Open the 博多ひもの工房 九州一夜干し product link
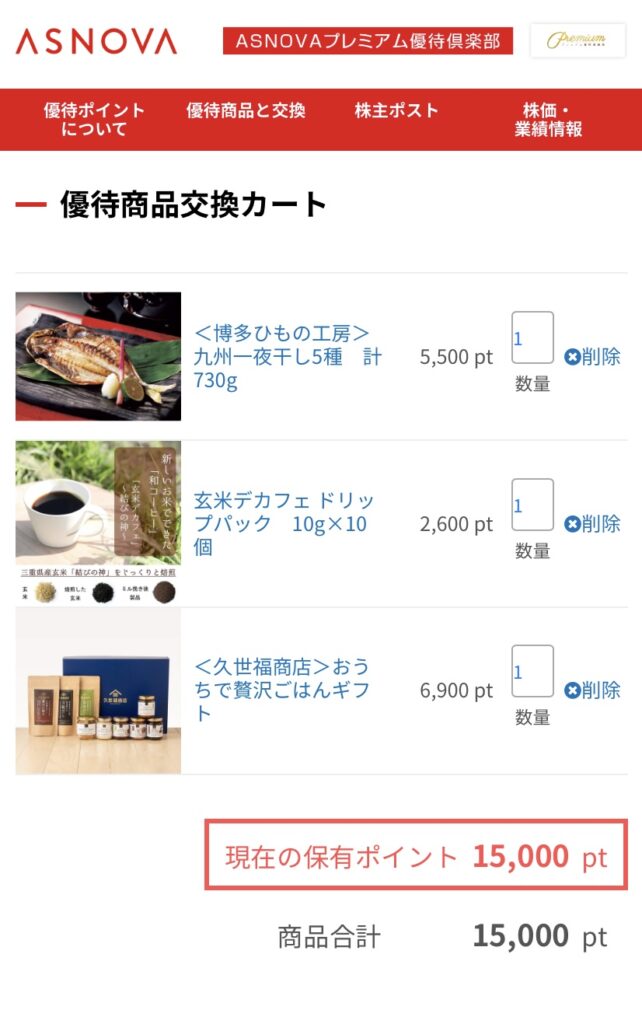The width and height of the screenshot is (642, 1024). (x=287, y=357)
